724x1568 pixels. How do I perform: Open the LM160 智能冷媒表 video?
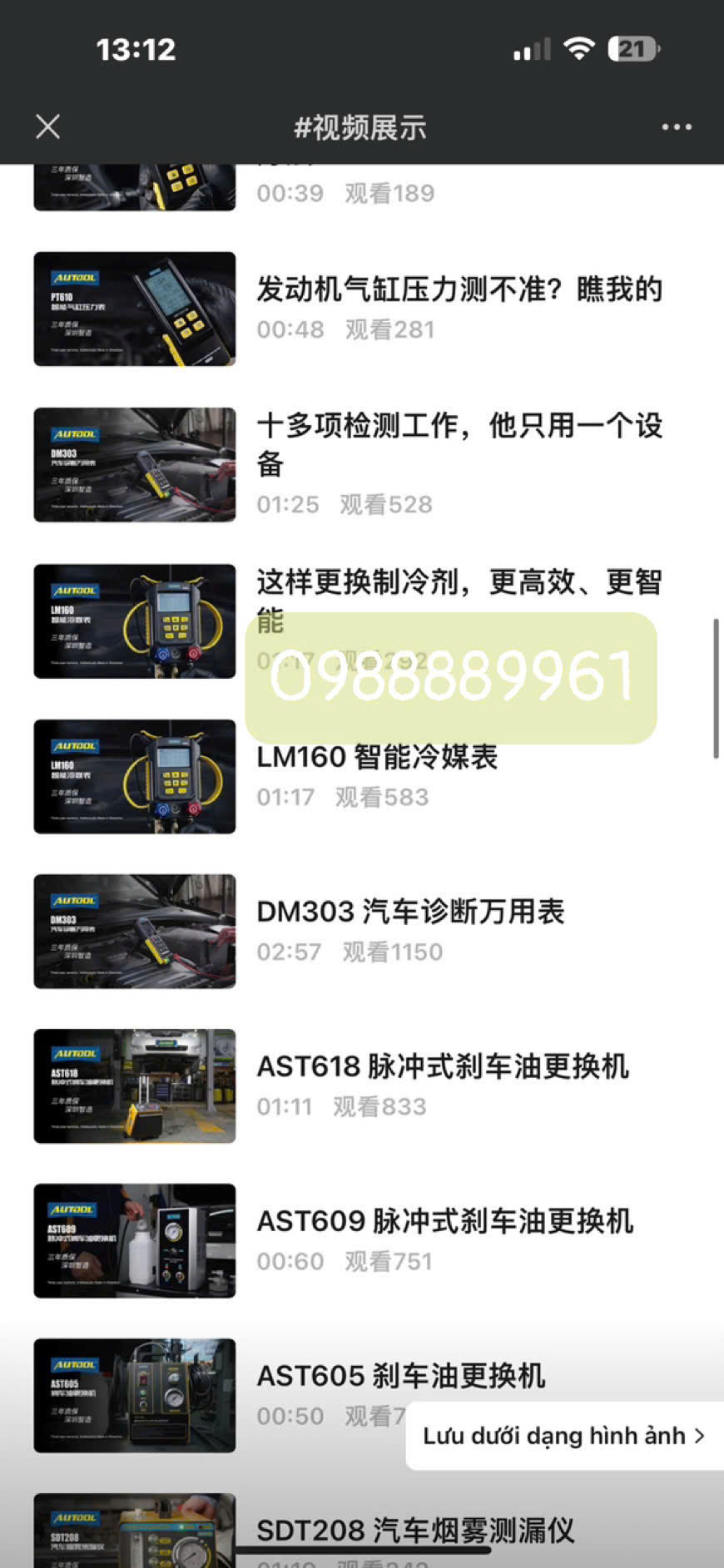pos(377,758)
